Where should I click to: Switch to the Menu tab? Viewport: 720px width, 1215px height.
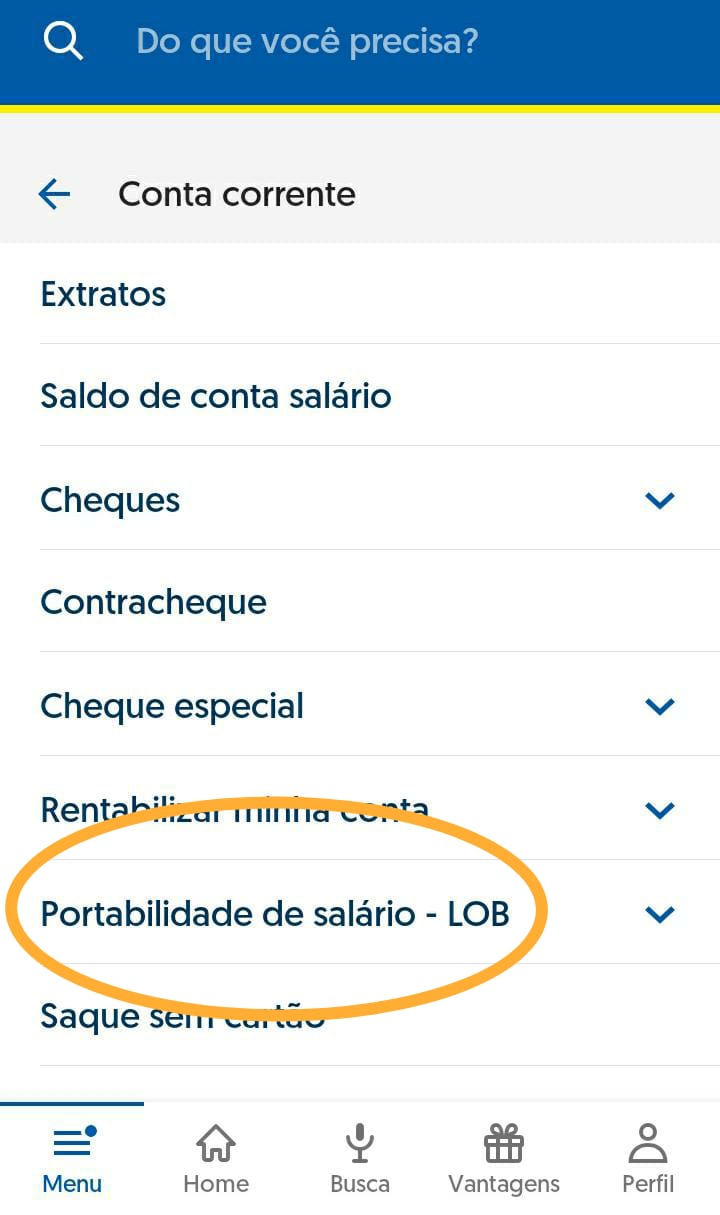[72, 1160]
